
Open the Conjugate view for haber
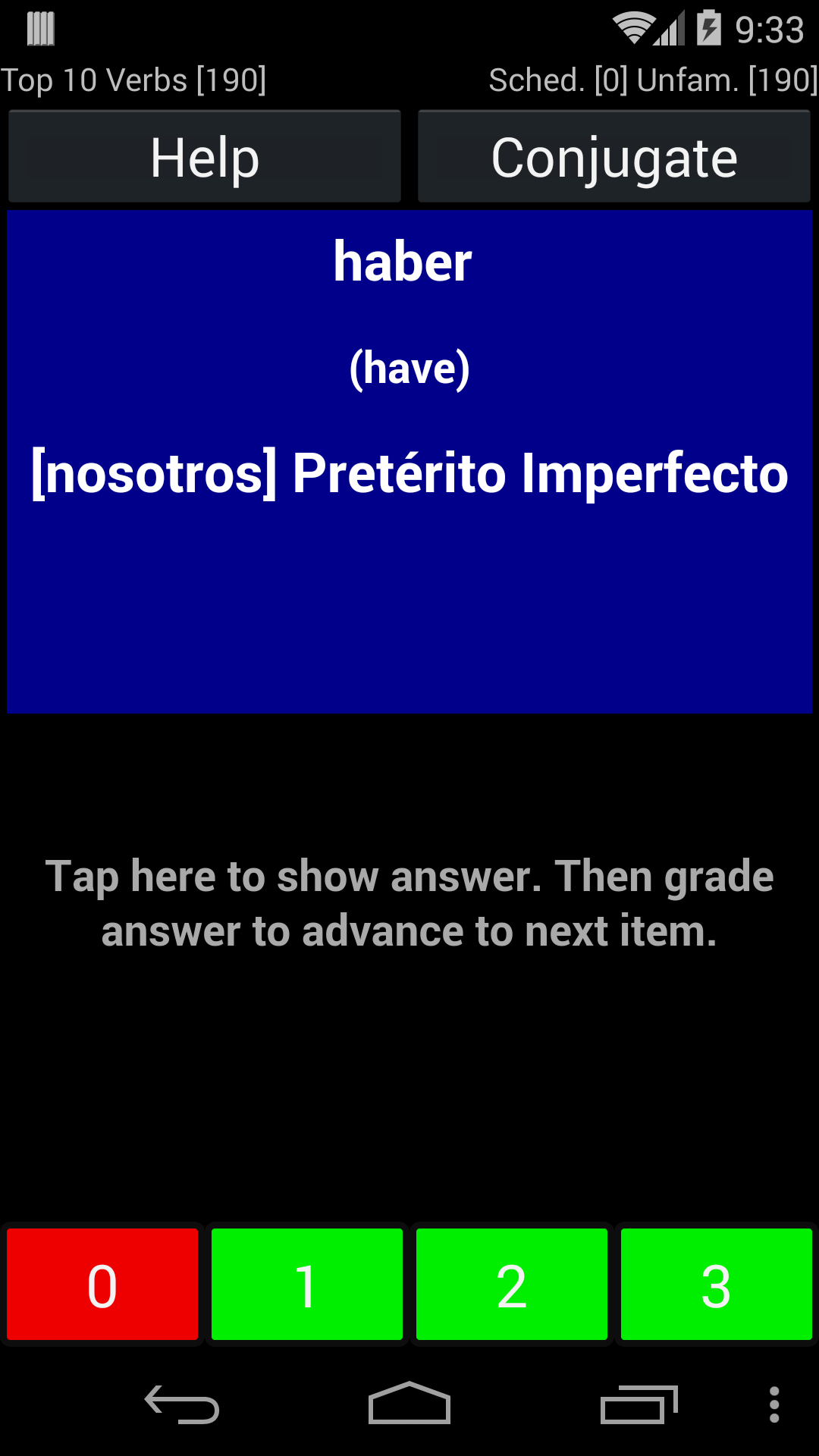pos(614,157)
